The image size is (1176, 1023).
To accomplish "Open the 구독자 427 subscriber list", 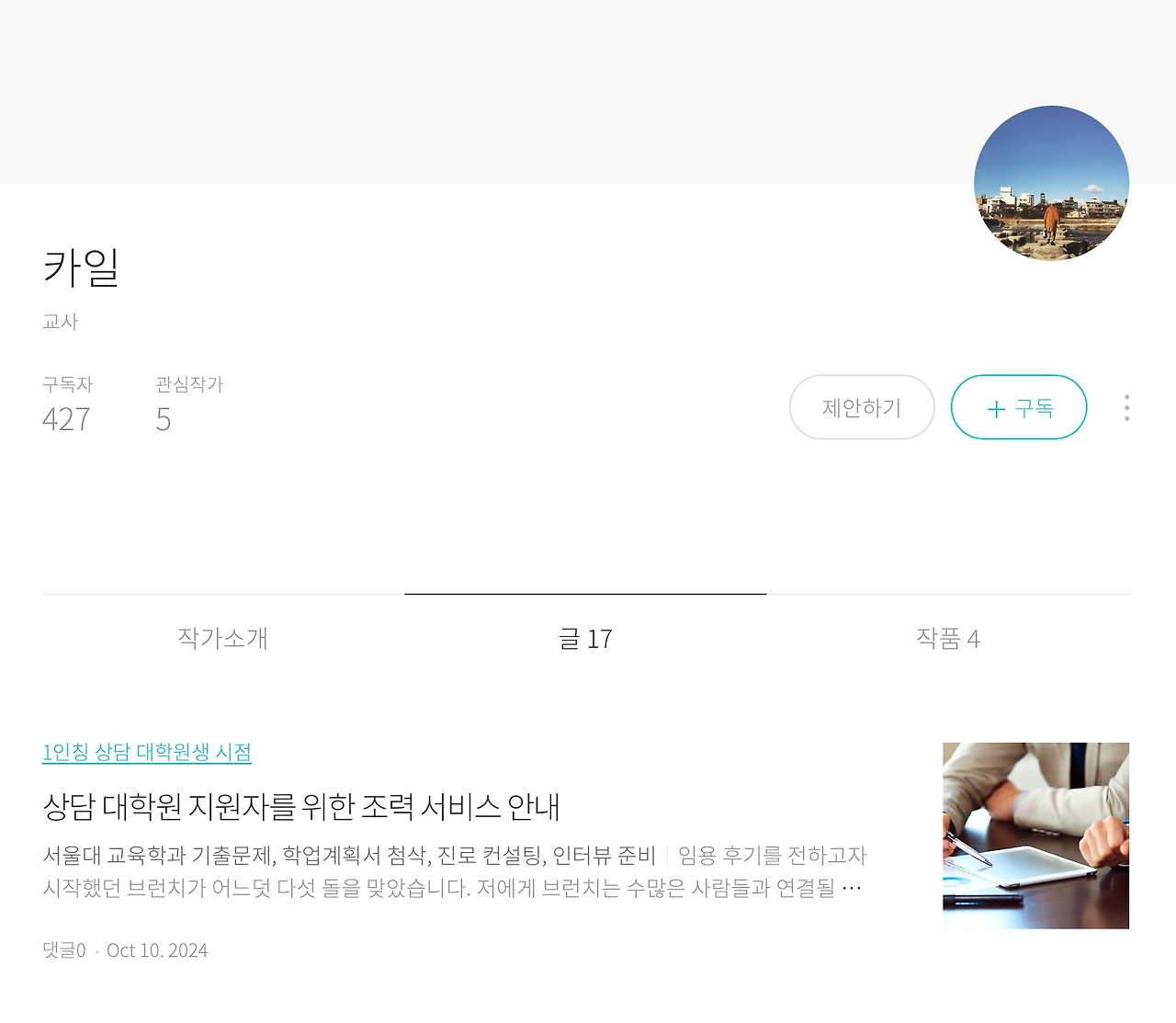I will [67, 404].
